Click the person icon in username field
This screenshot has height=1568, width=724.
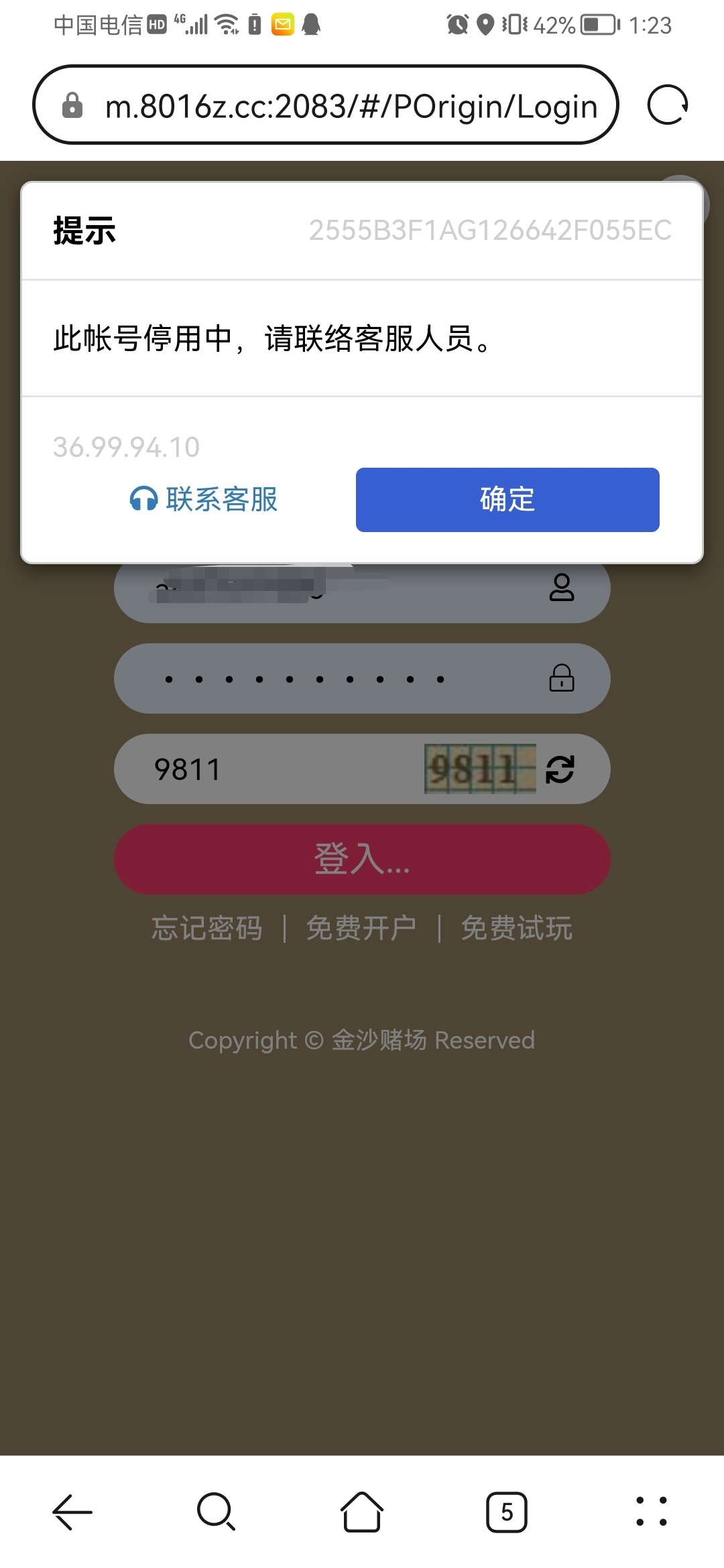(562, 588)
